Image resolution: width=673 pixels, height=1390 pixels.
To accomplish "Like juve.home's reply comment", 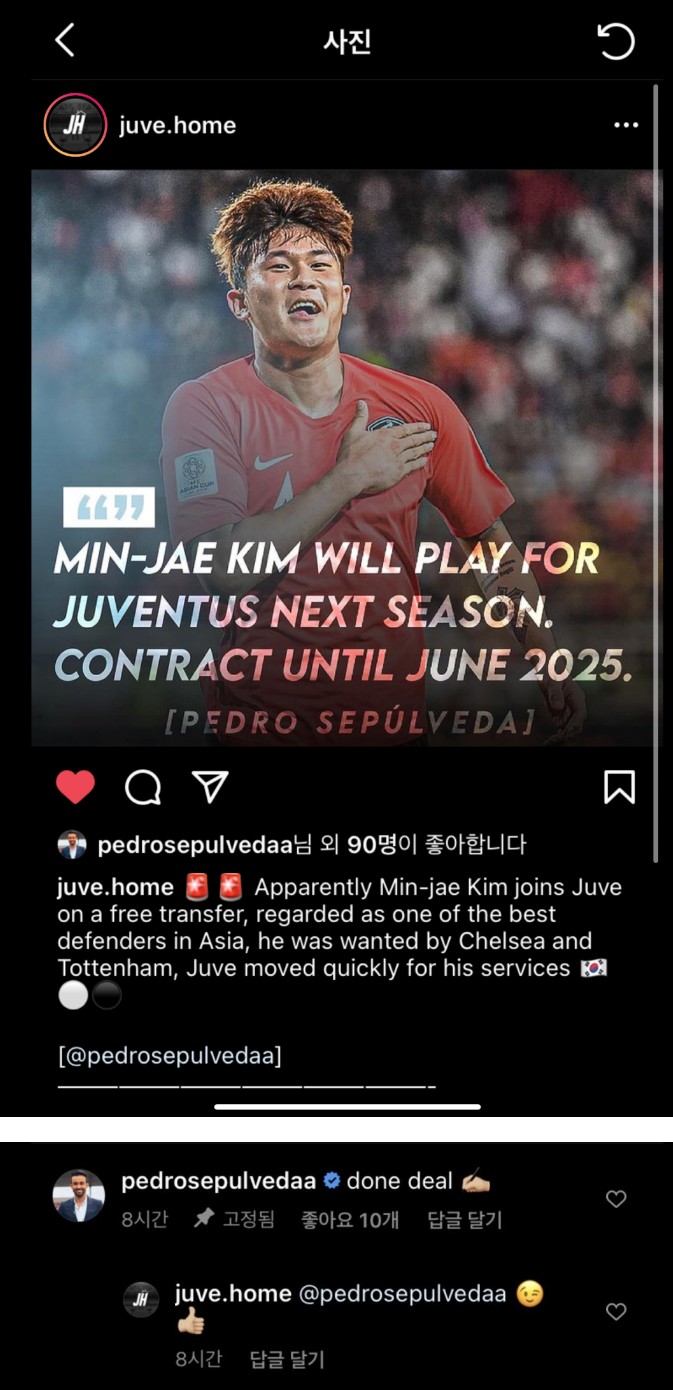I will coord(616,1312).
